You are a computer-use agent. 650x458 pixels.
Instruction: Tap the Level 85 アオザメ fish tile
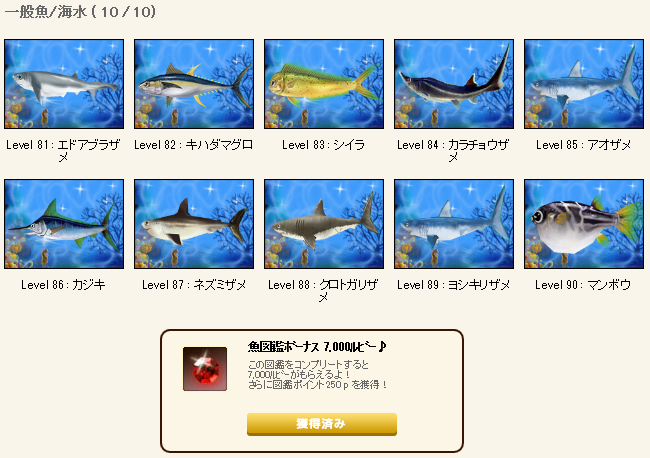584,85
